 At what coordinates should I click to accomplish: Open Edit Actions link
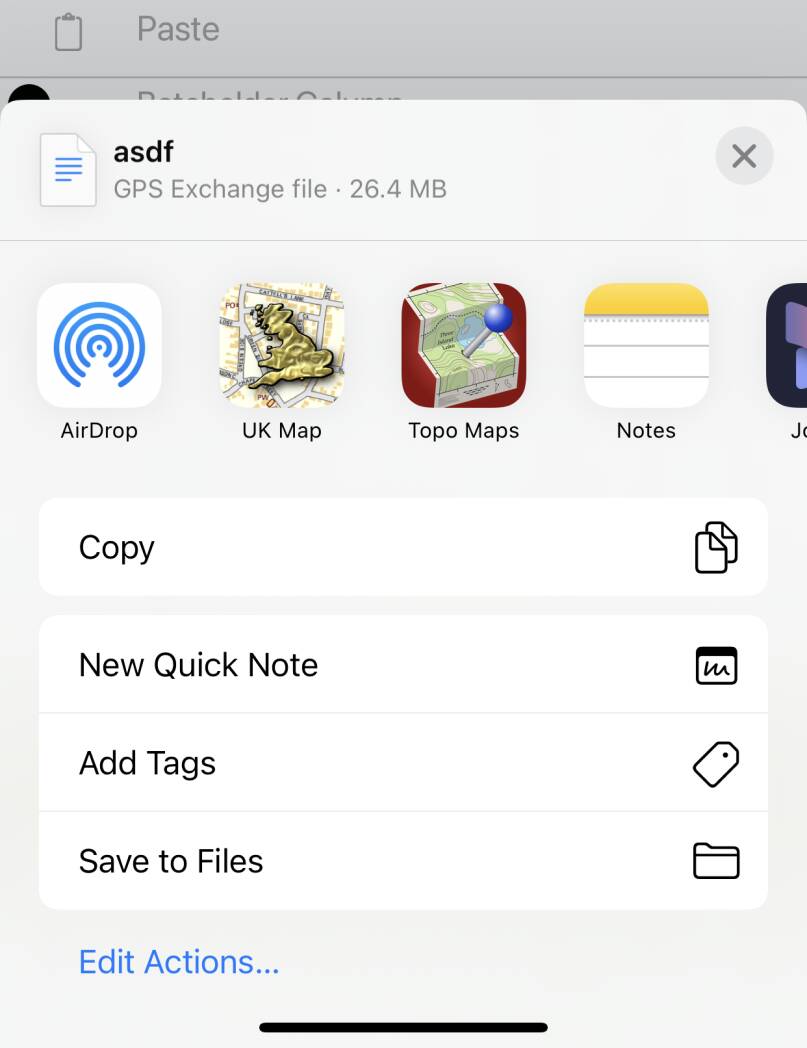tap(179, 962)
